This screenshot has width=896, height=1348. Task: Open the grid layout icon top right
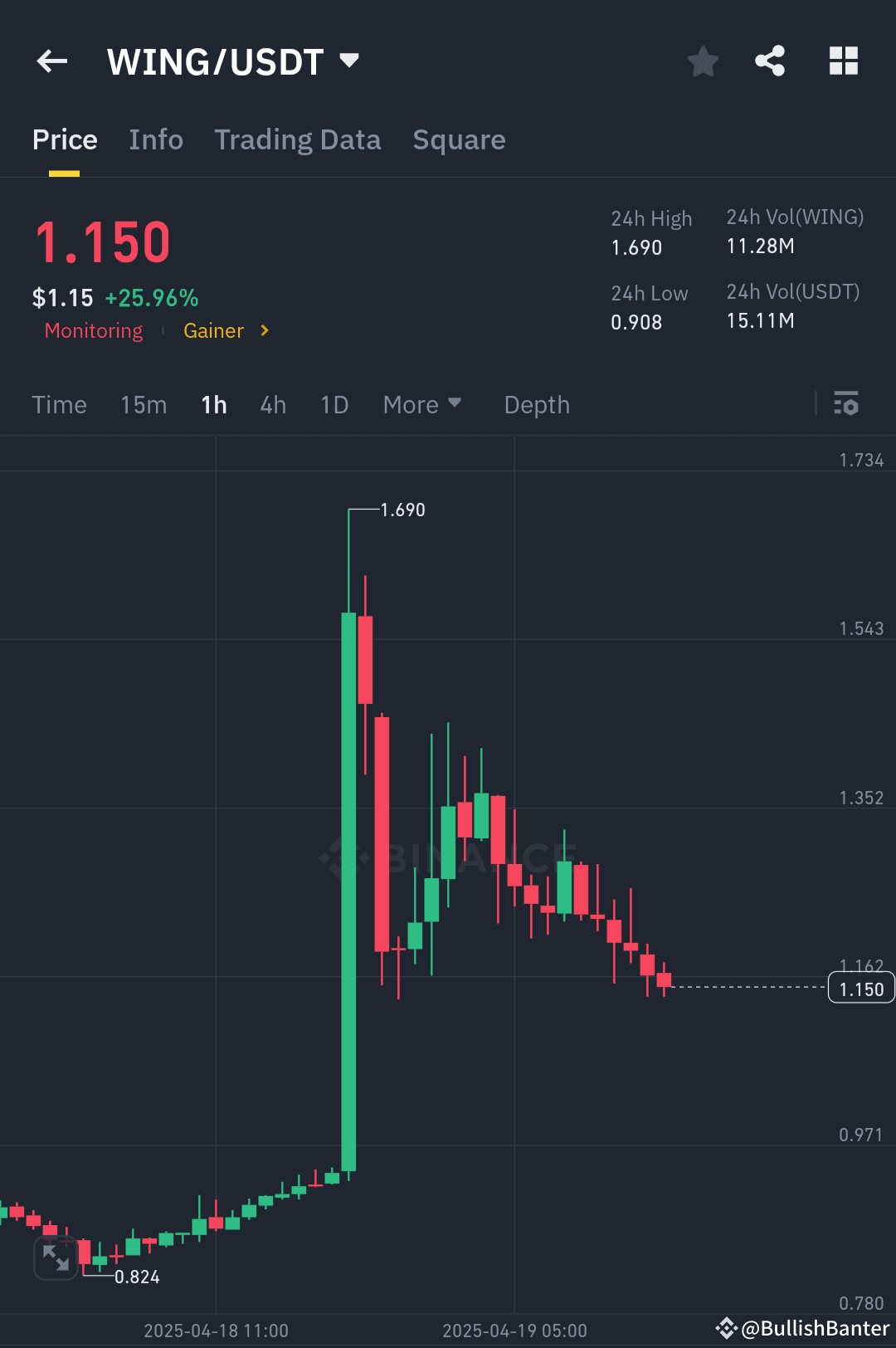click(843, 60)
